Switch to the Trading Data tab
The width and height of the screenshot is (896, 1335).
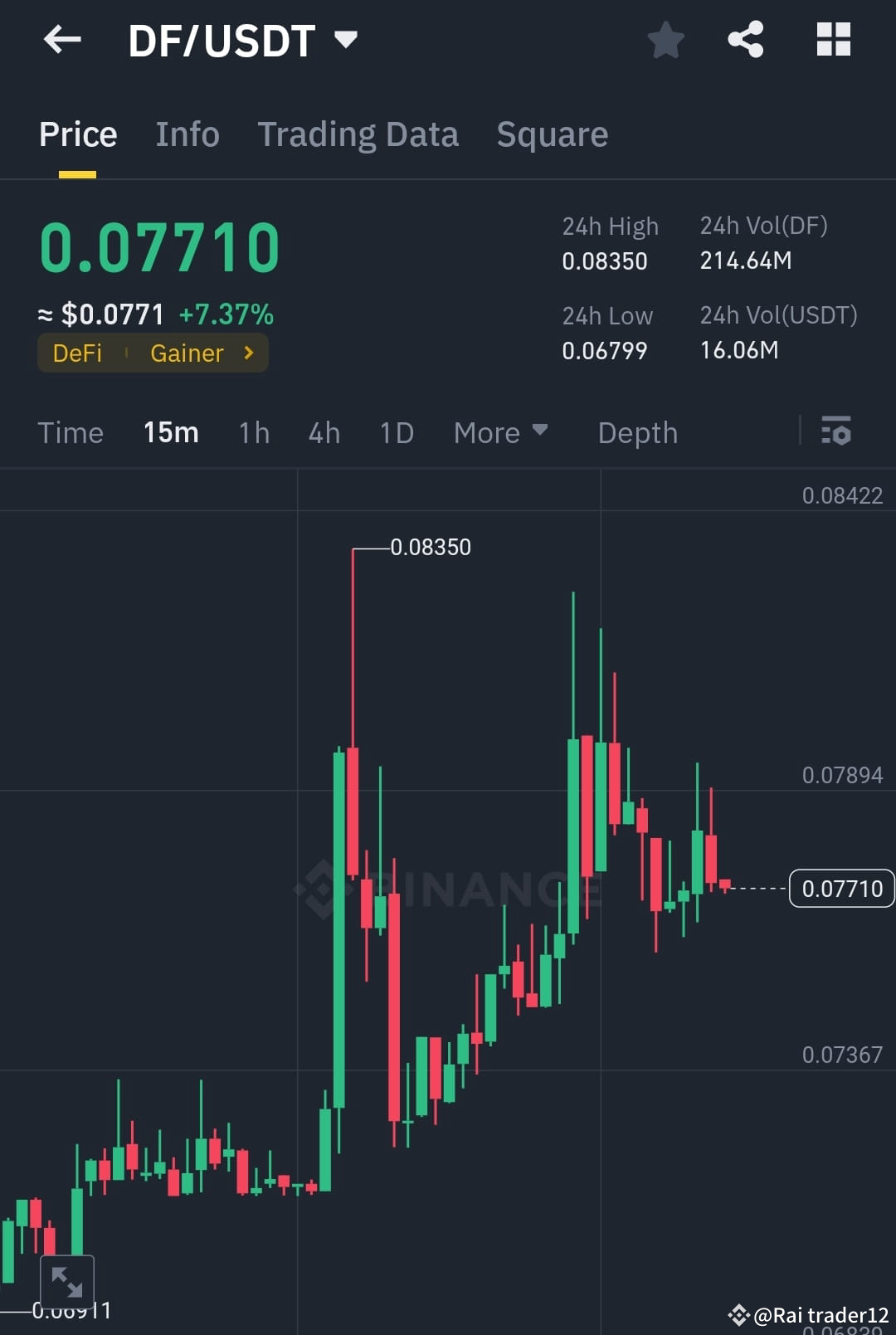pyautogui.click(x=358, y=134)
